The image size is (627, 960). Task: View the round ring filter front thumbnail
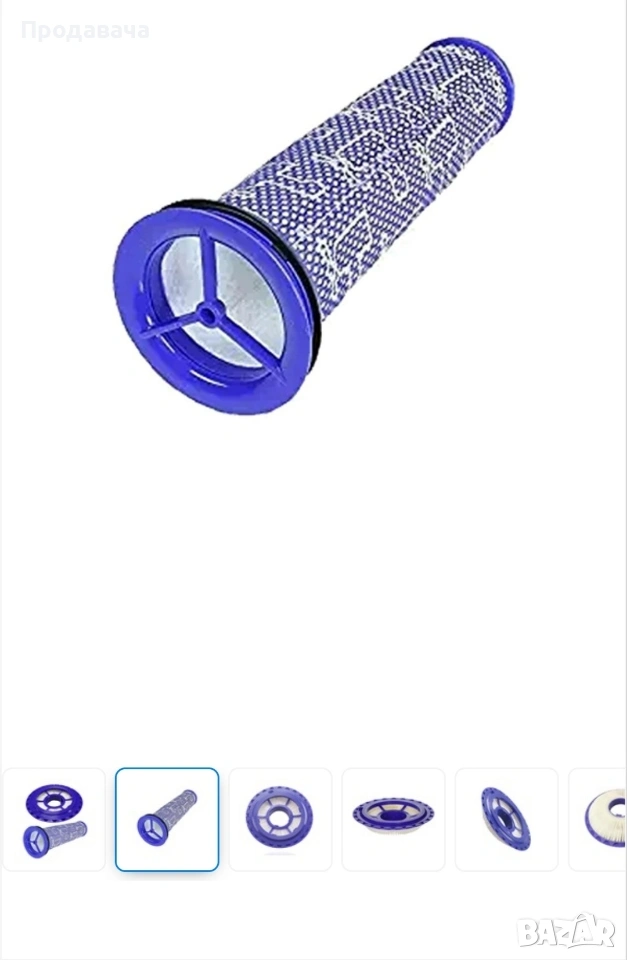[280, 819]
